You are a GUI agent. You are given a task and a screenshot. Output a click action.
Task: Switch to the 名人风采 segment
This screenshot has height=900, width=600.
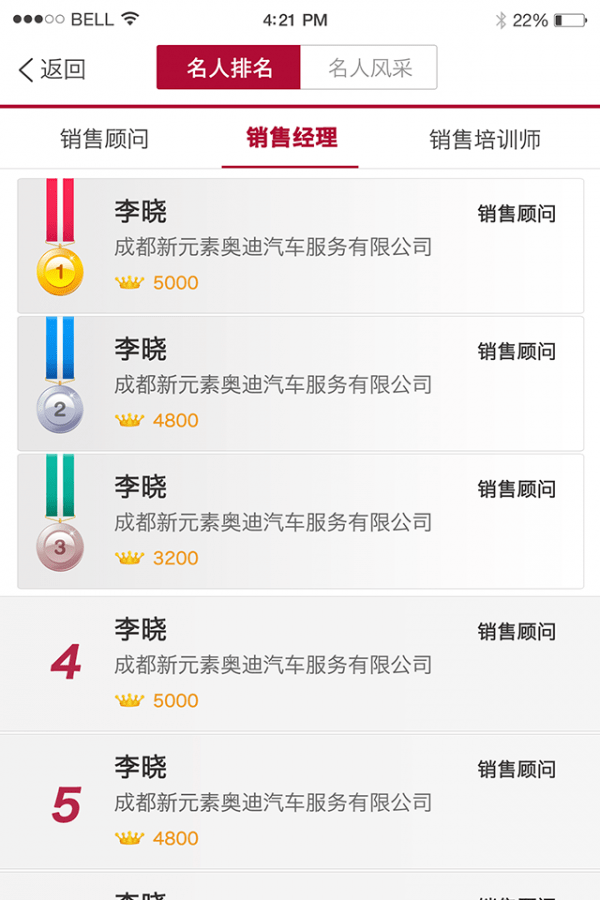point(369,68)
